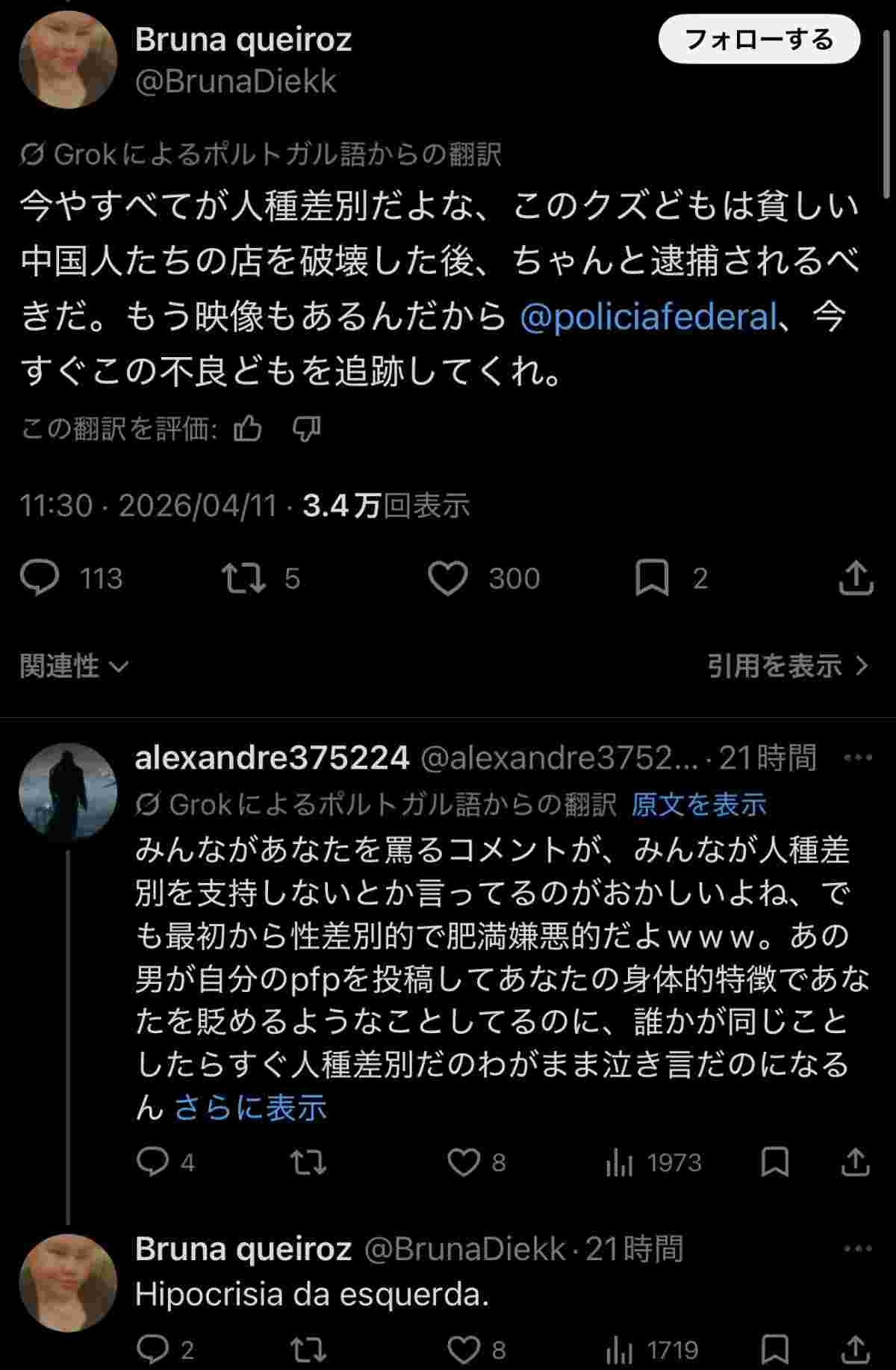Show original text via 原文を表示
Screen dimensions: 896x1370
tap(699, 804)
